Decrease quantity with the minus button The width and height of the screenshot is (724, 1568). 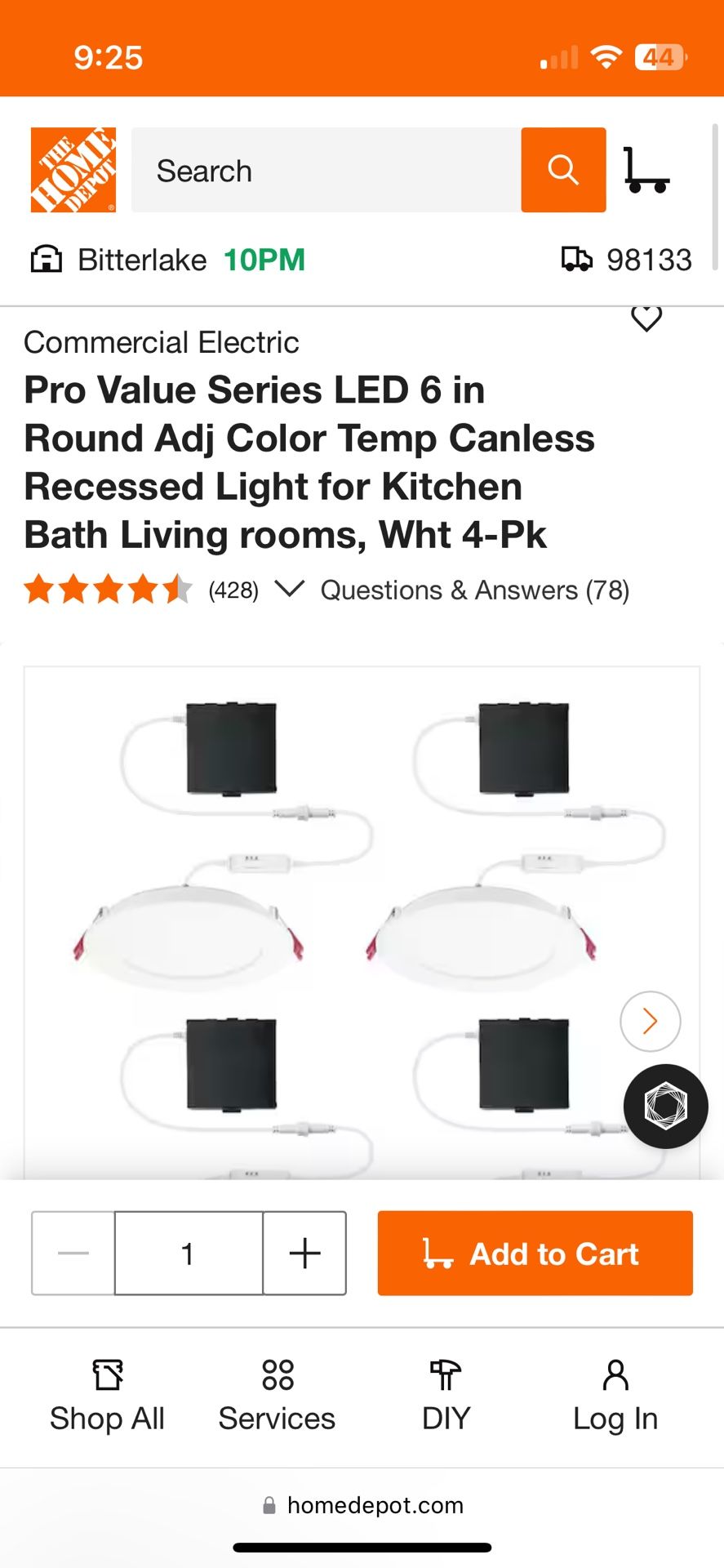(x=73, y=1254)
